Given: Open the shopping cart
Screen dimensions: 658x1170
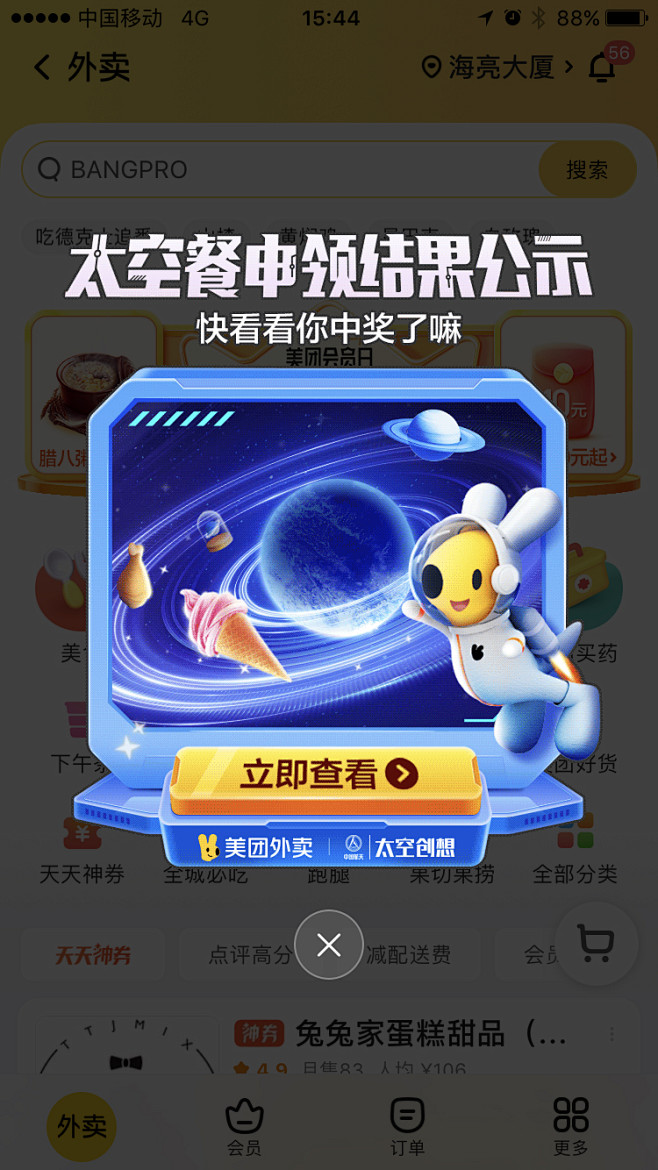Looking at the screenshot, I should [x=596, y=943].
